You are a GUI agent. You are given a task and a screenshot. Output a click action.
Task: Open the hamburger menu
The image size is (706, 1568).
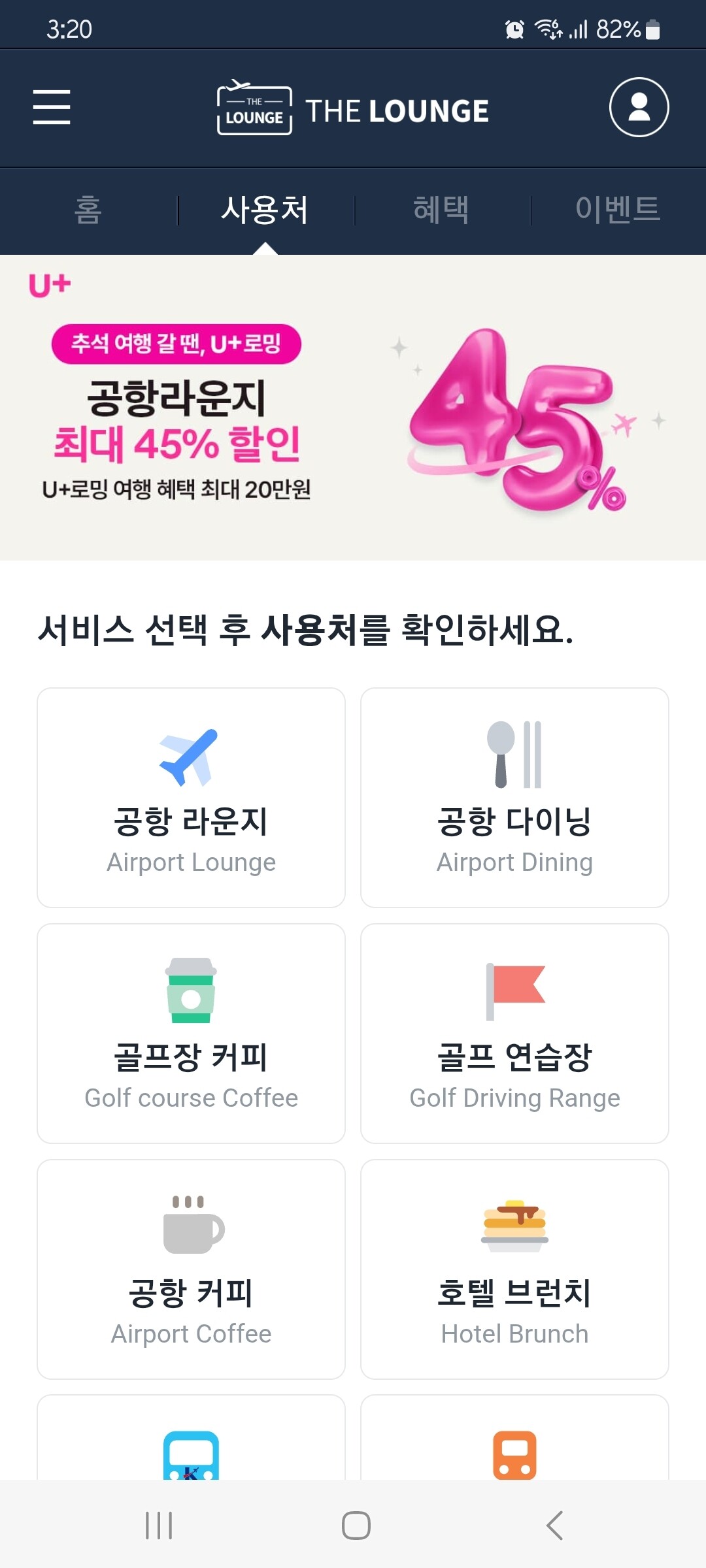coord(52,107)
